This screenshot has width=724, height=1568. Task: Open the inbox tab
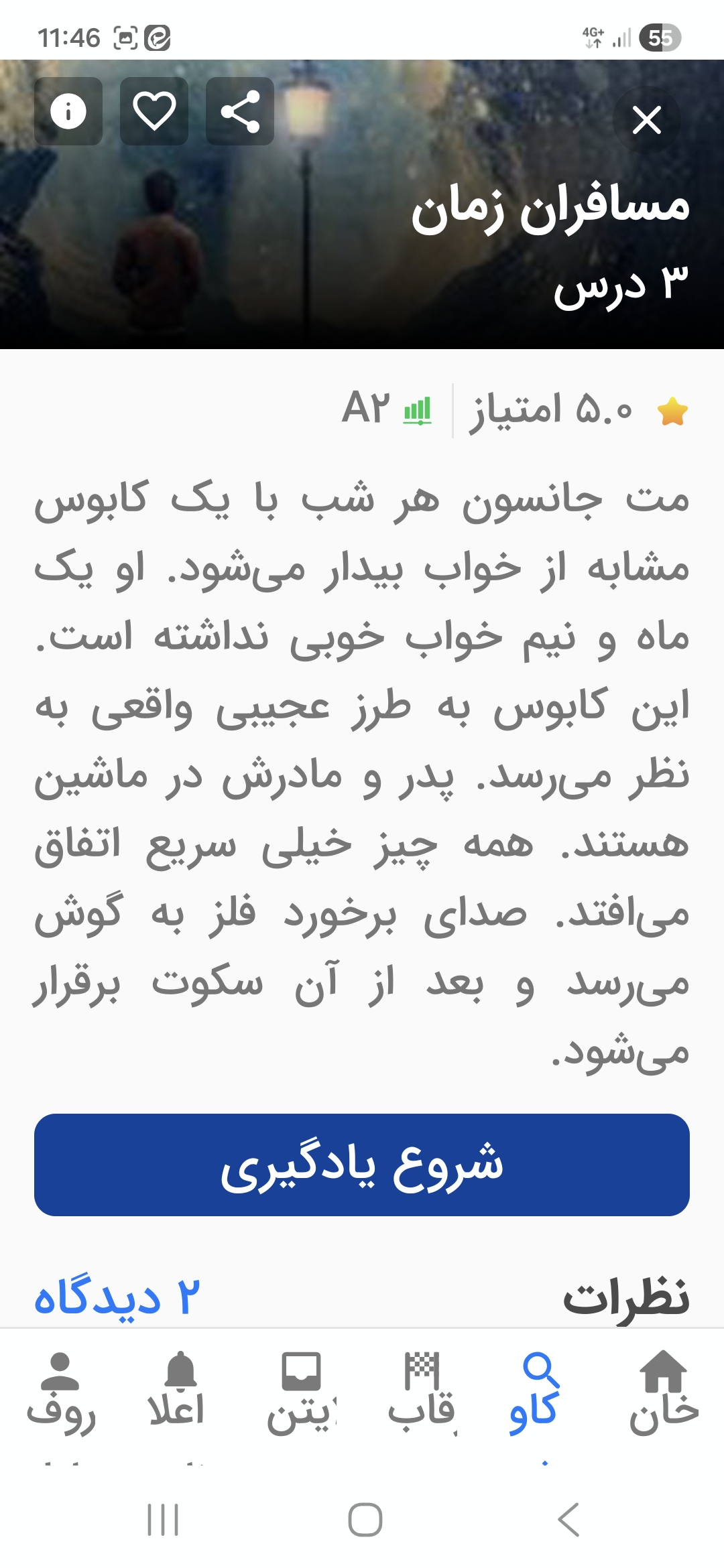[301, 1394]
